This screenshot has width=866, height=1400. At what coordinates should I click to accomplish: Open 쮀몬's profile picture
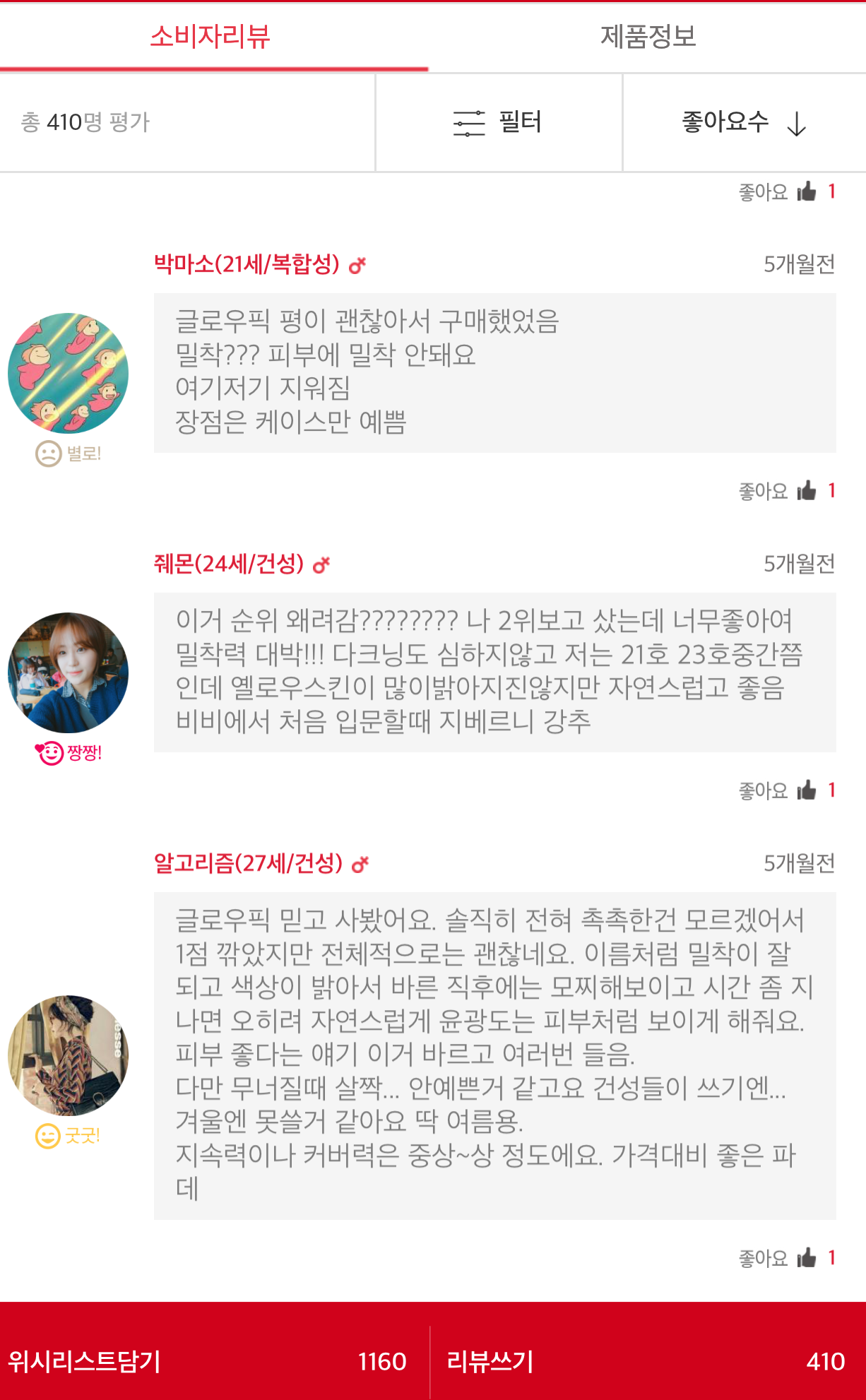point(69,672)
